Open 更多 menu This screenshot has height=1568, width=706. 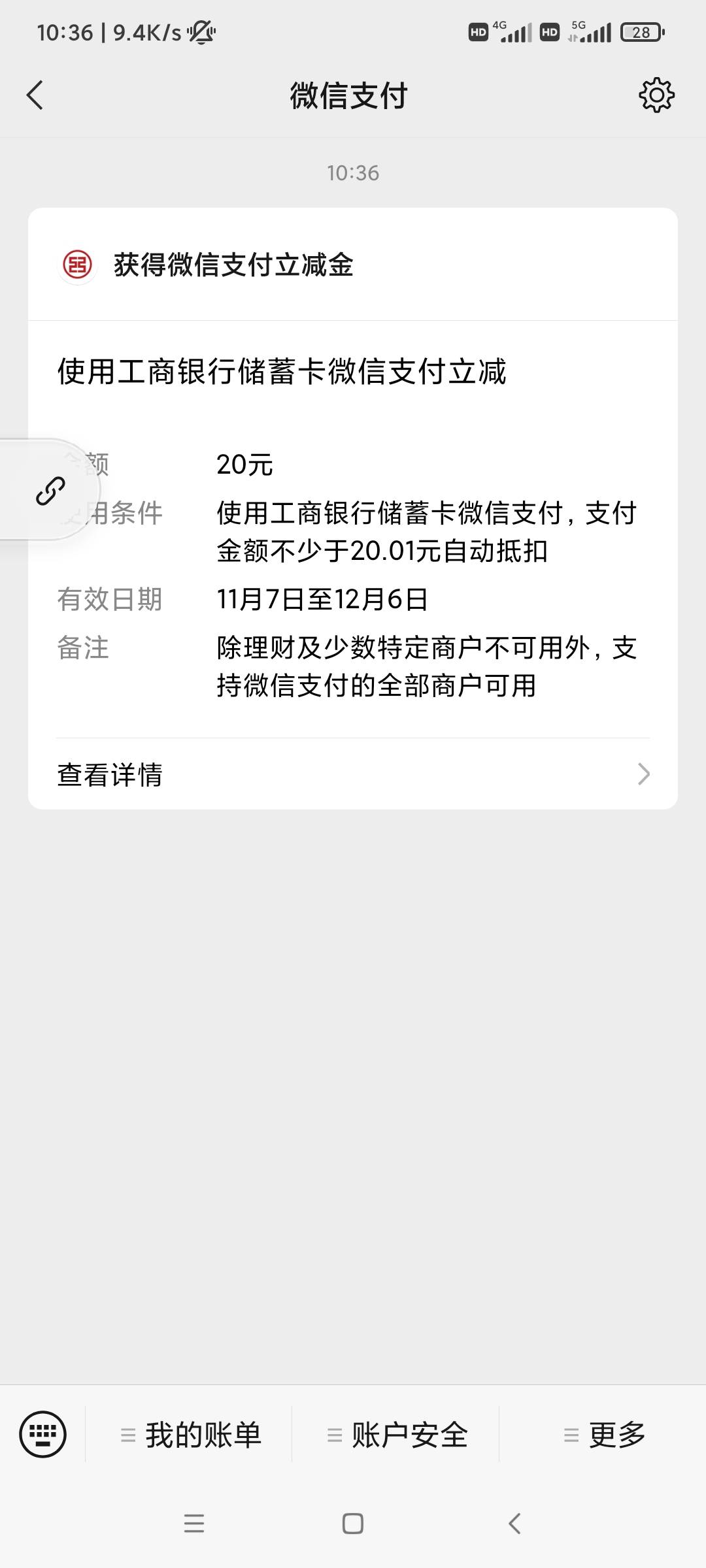tap(604, 1435)
